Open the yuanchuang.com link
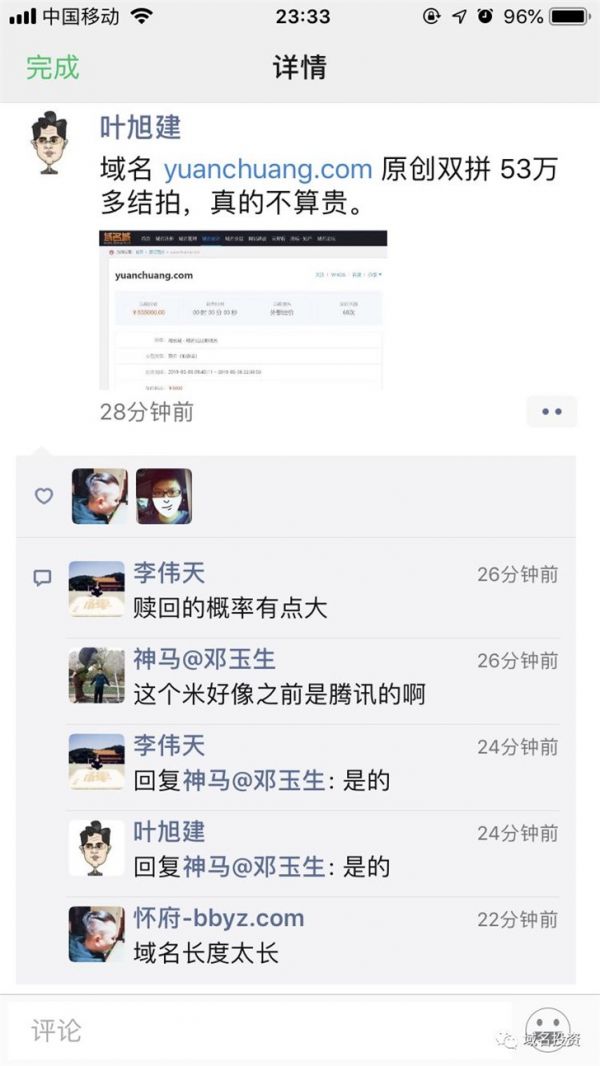The image size is (600, 1066). click(x=268, y=169)
